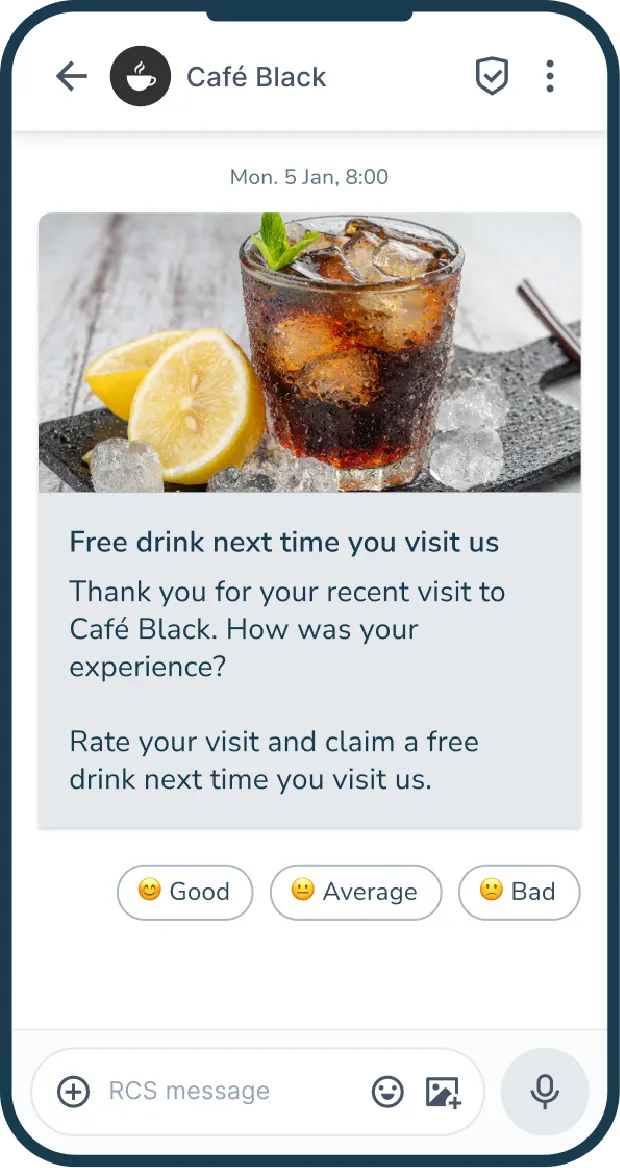Go back from the Café Black chat
Screen dimensions: 620x1168
[x=71, y=77]
